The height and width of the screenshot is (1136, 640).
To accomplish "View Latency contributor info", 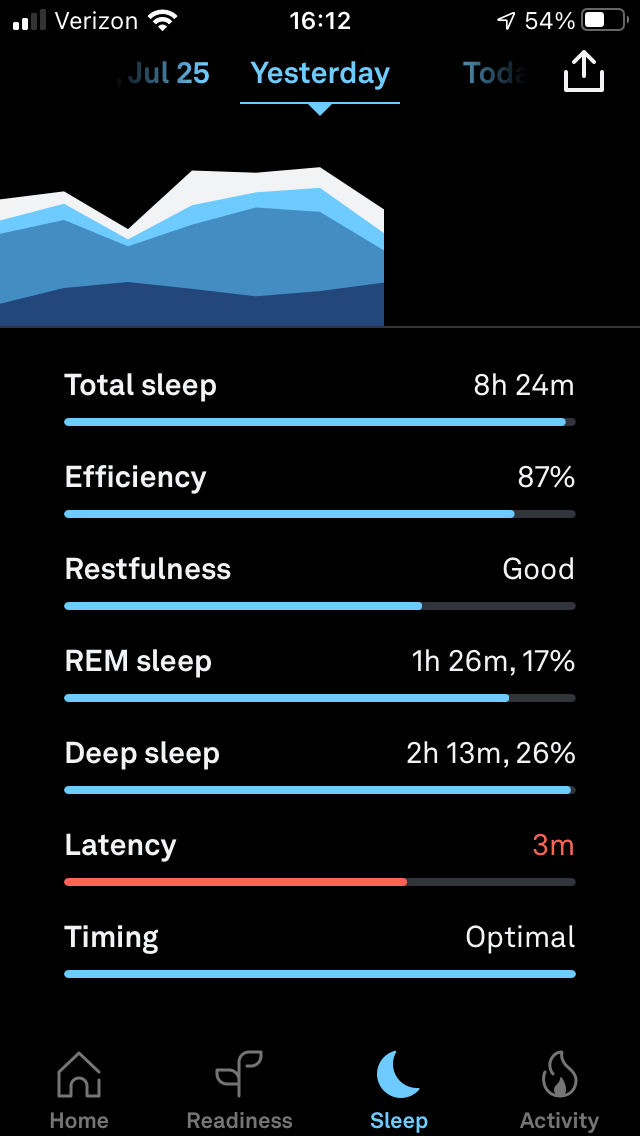I will (320, 858).
